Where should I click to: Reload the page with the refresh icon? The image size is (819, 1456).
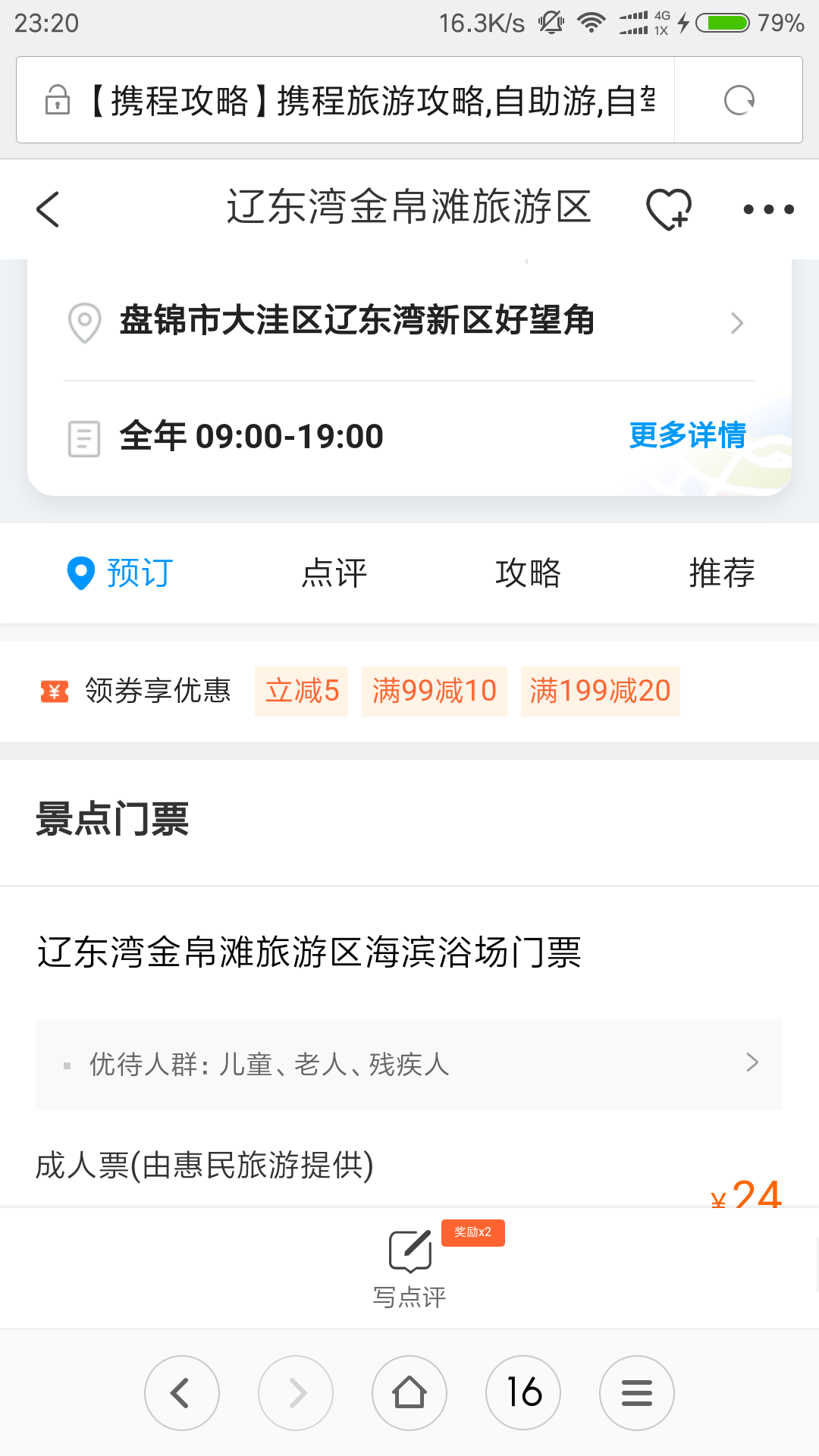pos(739,100)
